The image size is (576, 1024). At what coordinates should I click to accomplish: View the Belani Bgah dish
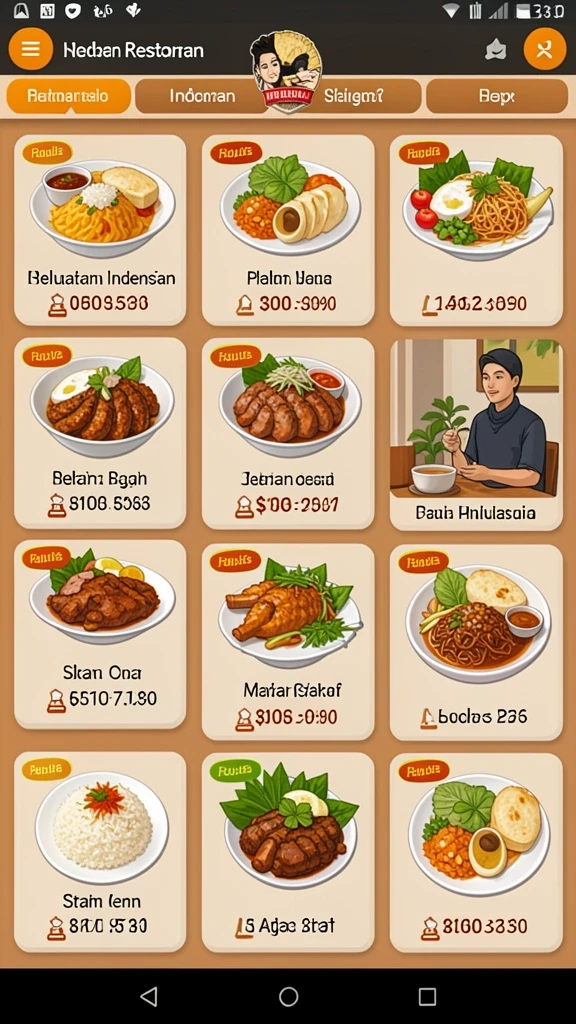(100, 433)
